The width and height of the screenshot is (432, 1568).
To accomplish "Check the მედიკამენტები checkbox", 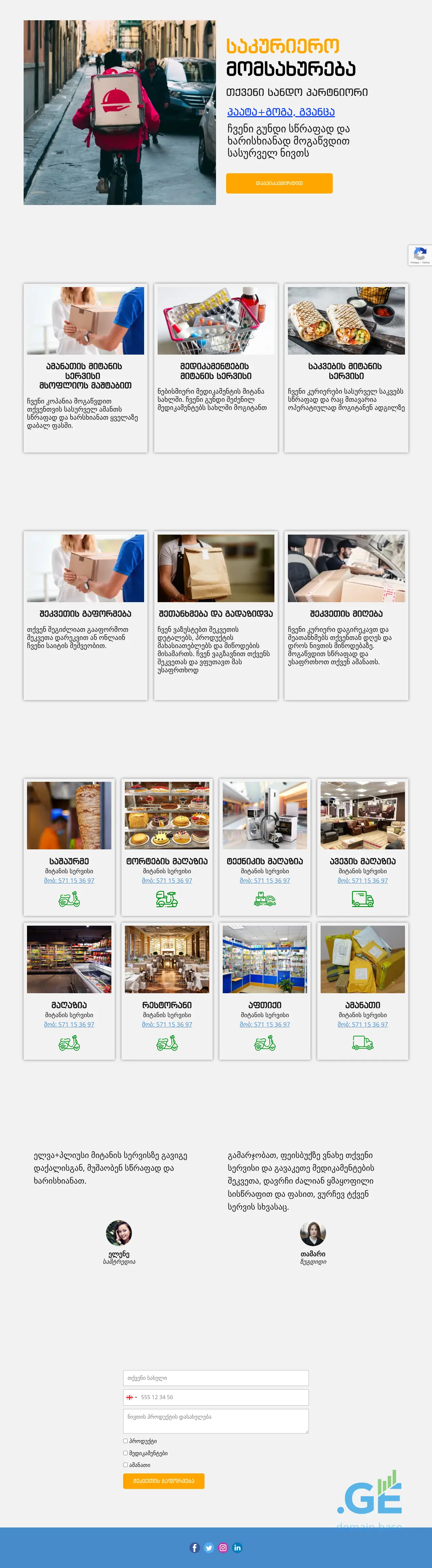I will [125, 1453].
